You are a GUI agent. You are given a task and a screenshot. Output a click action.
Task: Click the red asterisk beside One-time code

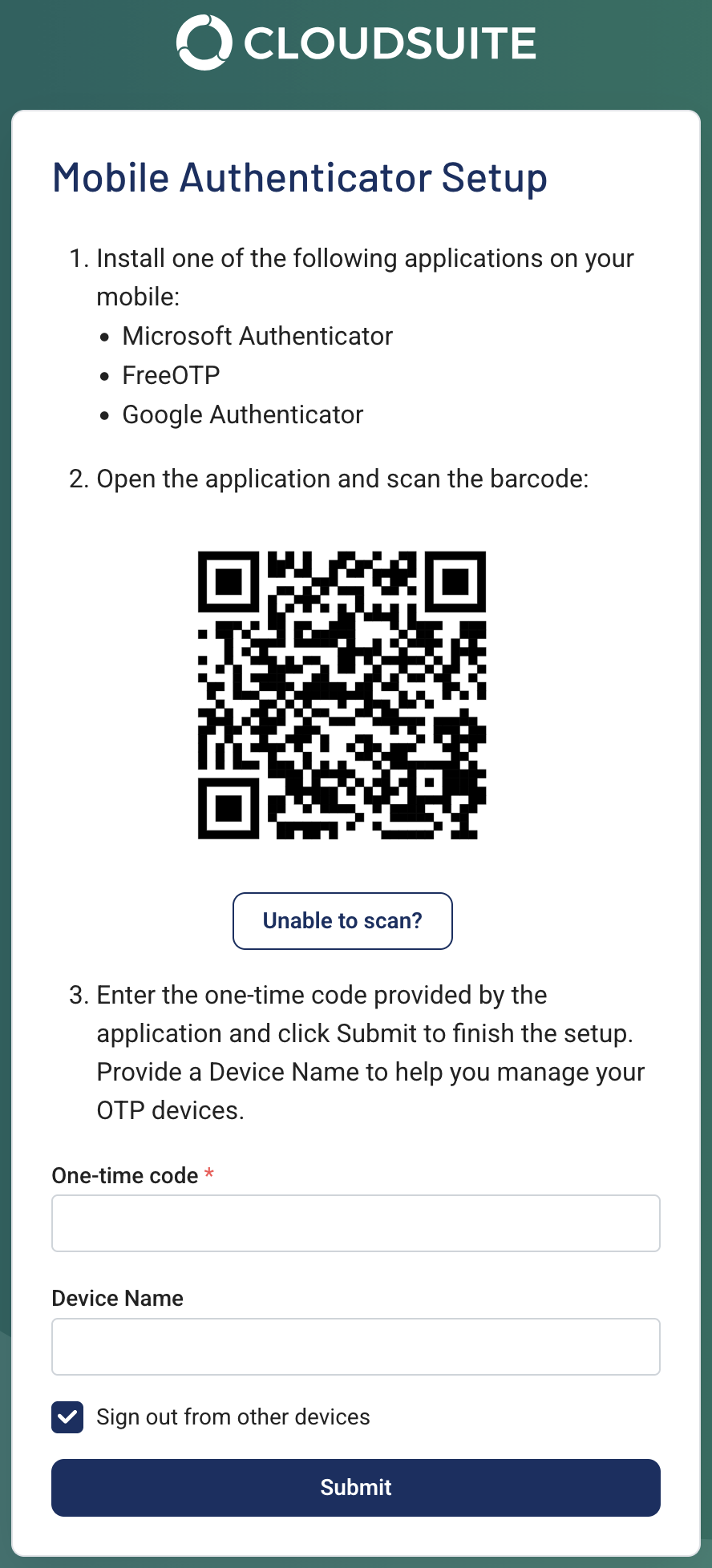tap(209, 1175)
